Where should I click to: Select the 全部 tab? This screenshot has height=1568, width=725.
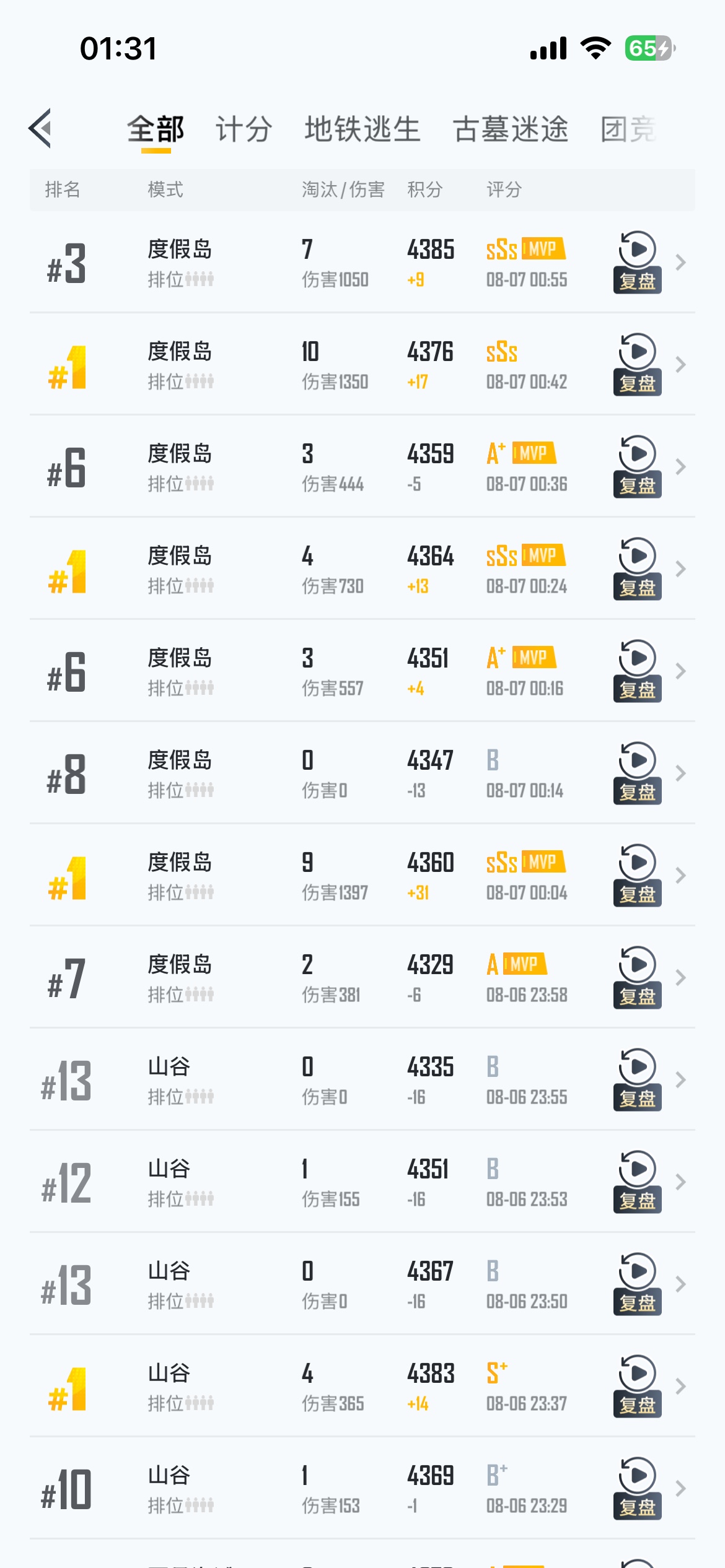click(156, 129)
